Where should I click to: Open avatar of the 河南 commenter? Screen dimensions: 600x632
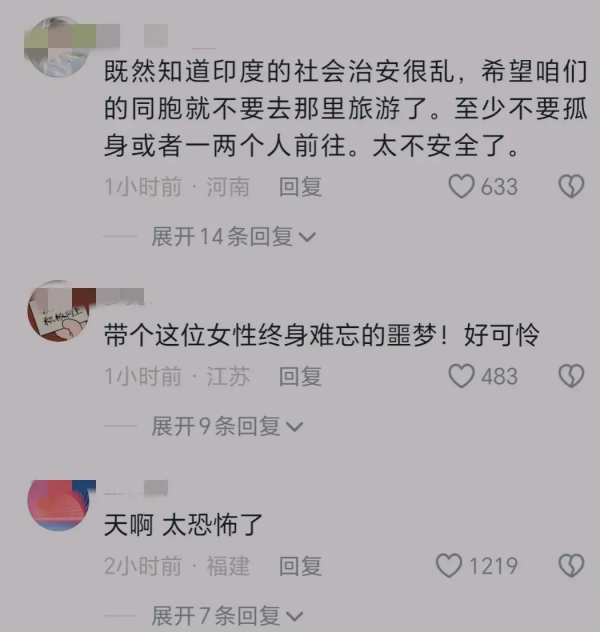point(55,45)
